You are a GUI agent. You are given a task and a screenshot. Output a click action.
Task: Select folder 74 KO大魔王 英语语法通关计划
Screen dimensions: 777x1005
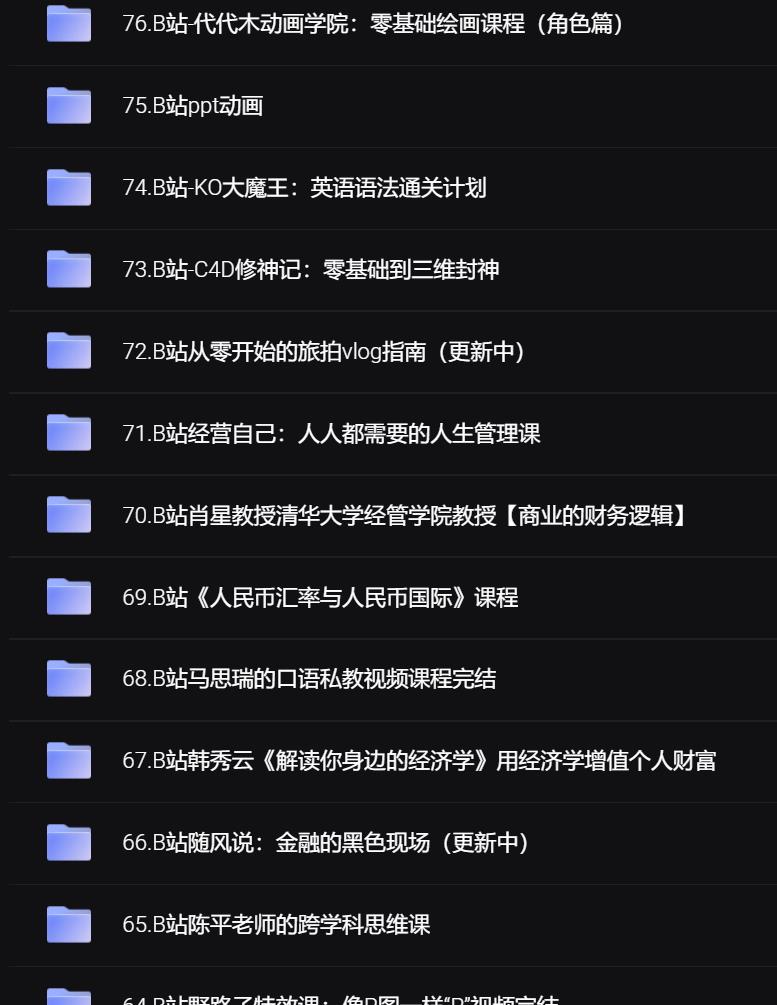(304, 188)
